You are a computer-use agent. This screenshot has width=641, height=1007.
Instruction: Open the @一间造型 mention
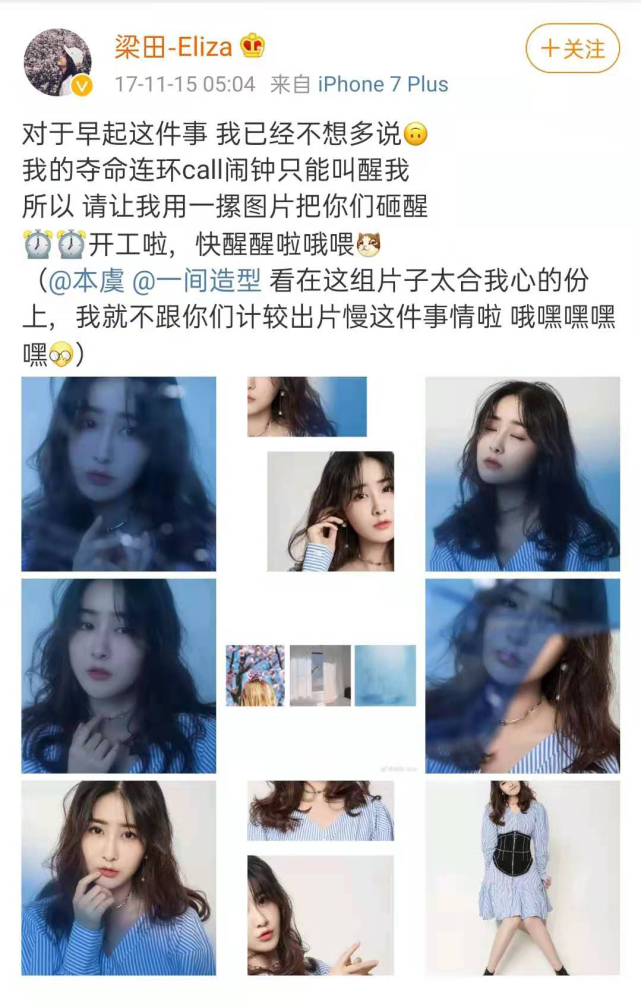coord(197,281)
